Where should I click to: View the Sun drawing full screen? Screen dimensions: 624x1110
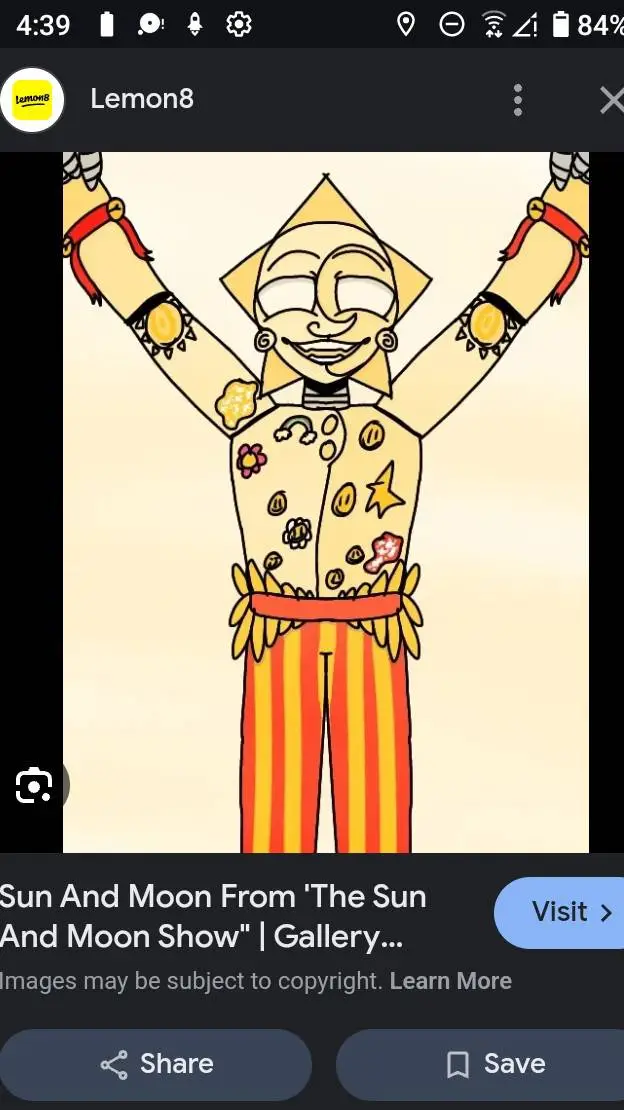(x=325, y=500)
